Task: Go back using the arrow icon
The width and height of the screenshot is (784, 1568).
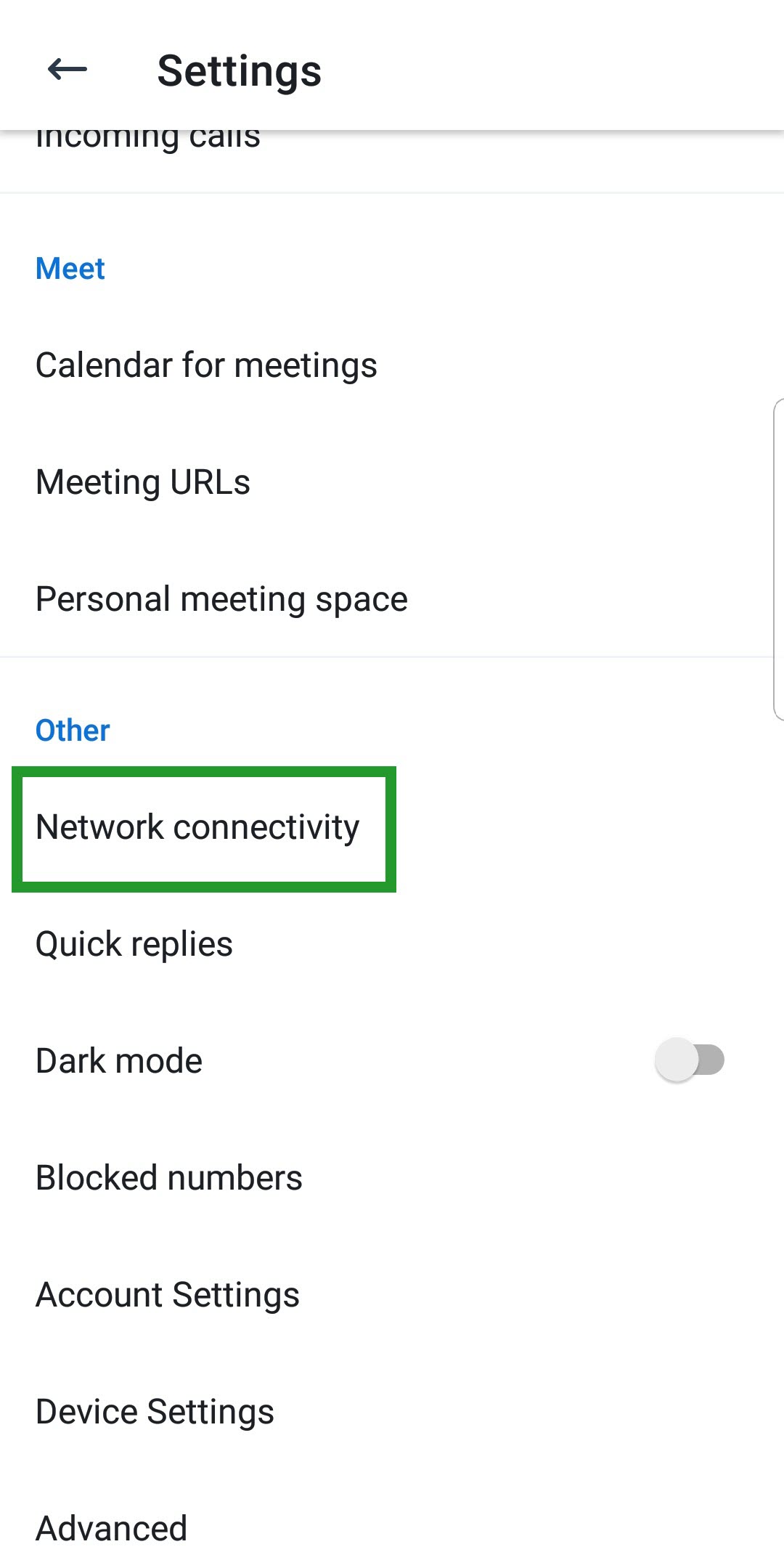Action: 67,70
